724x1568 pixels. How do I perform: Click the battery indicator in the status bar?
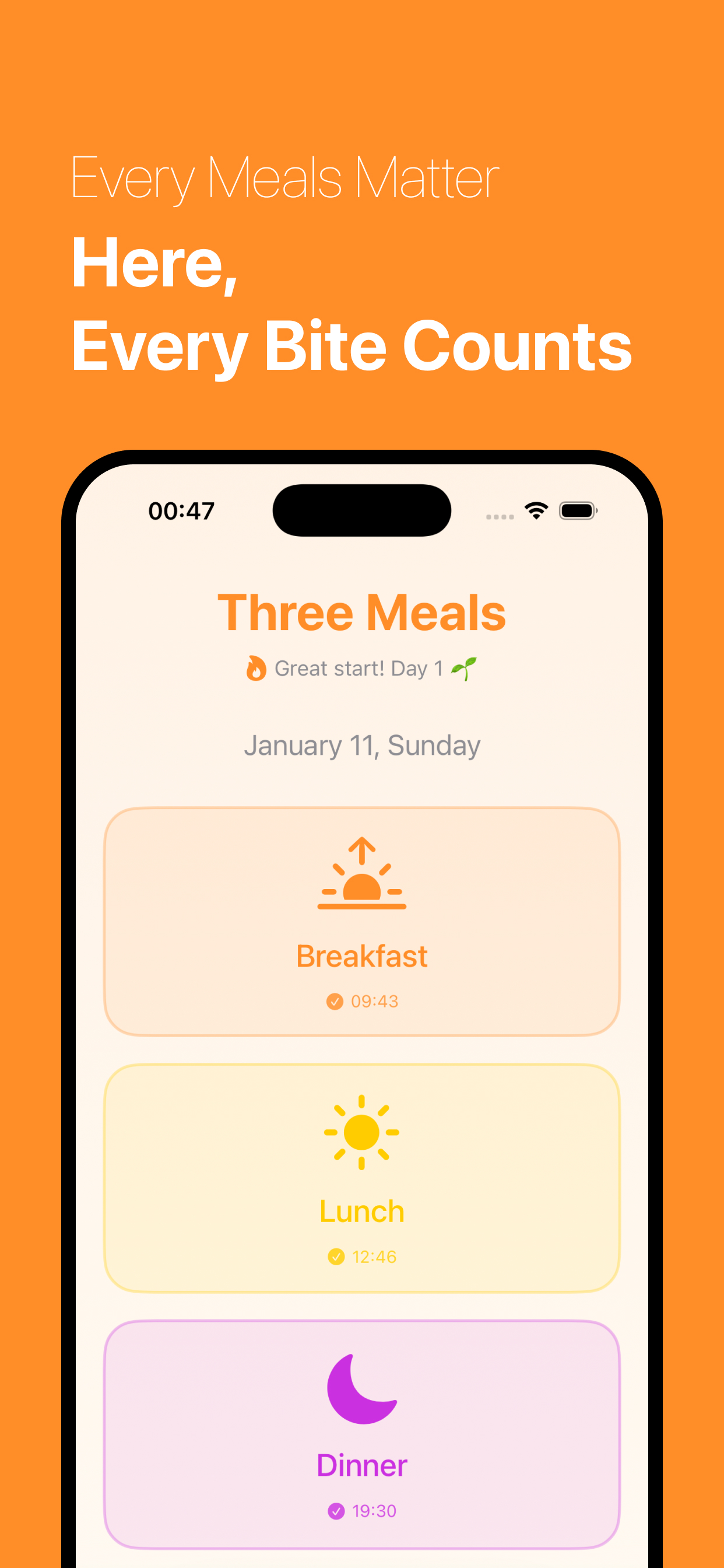coord(578,510)
